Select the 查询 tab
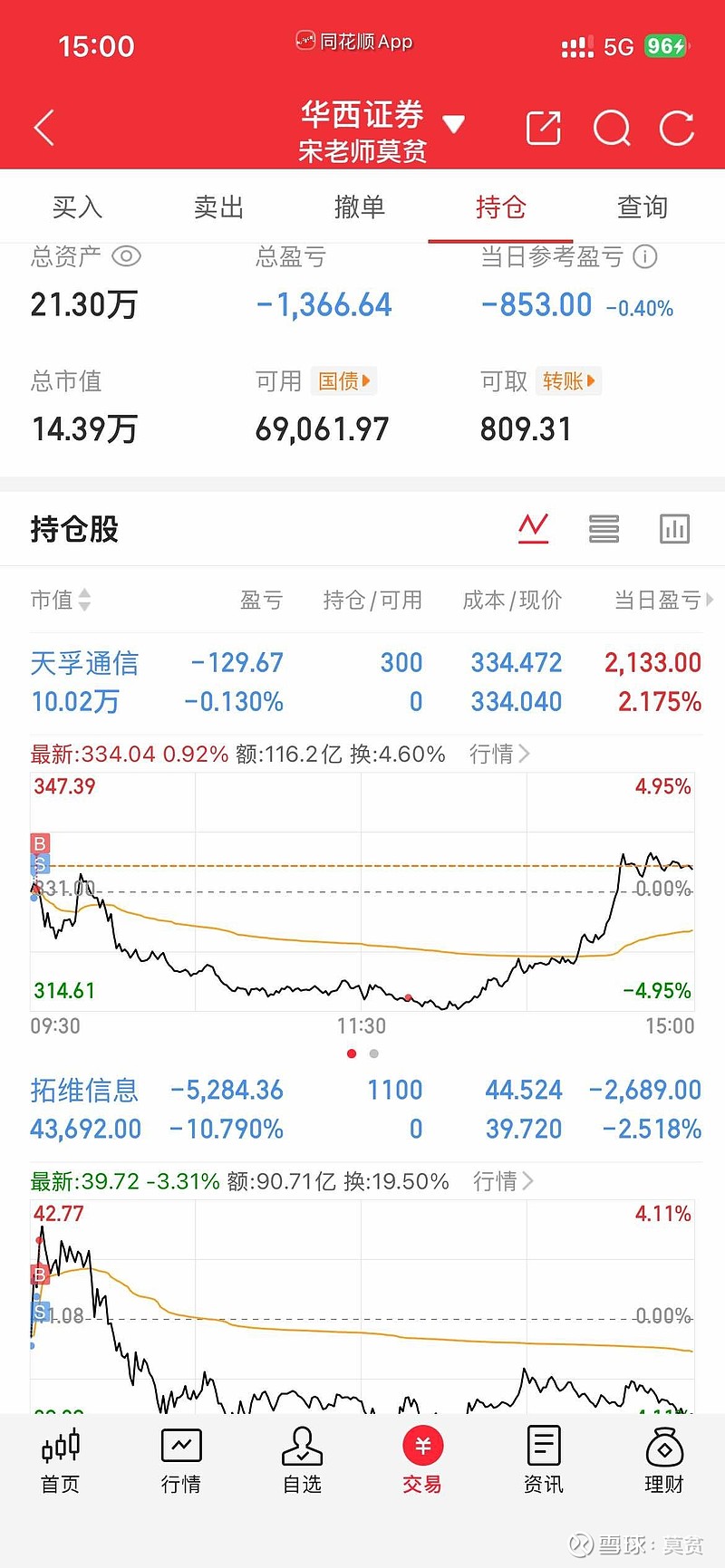 point(643,207)
